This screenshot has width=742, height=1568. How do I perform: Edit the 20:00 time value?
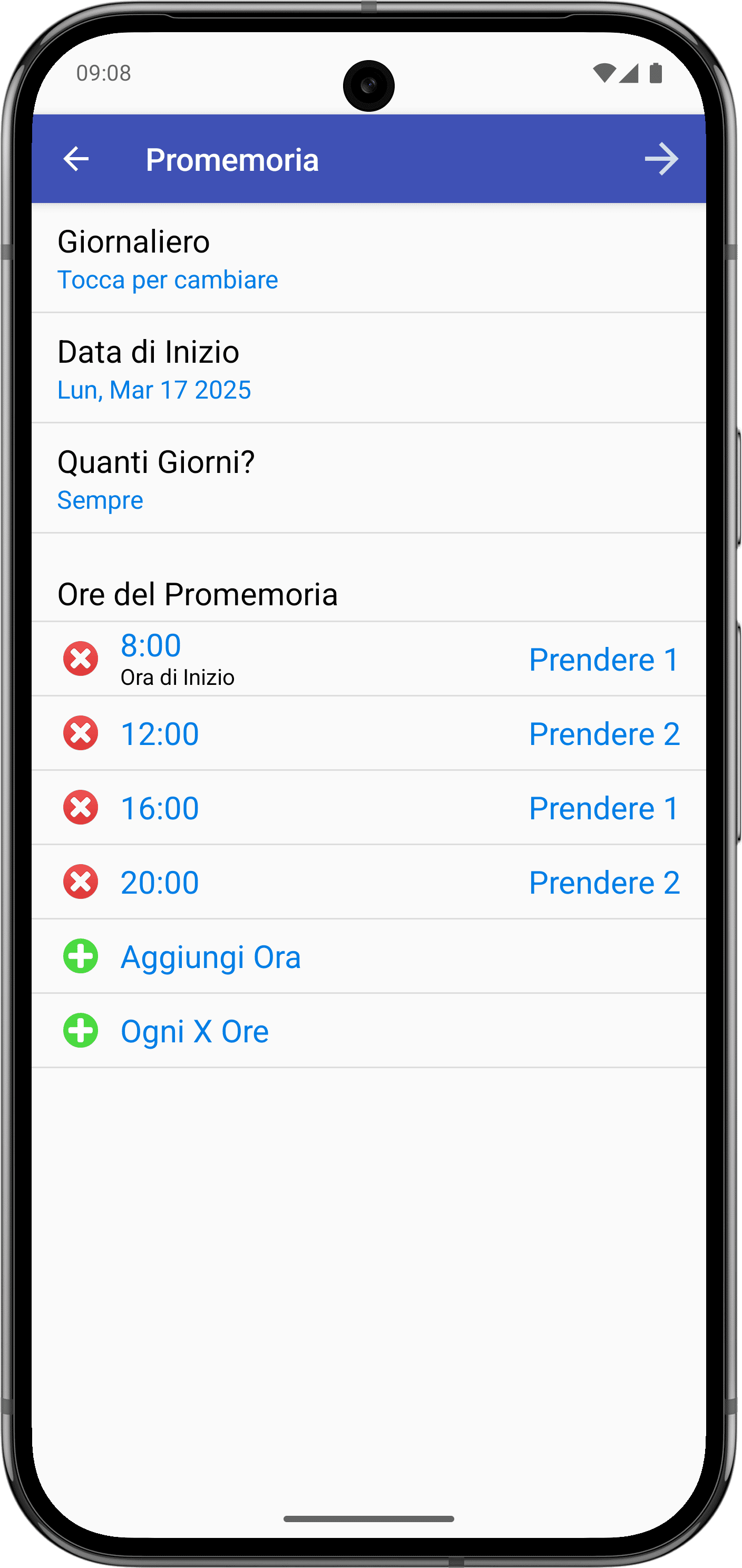click(x=160, y=883)
